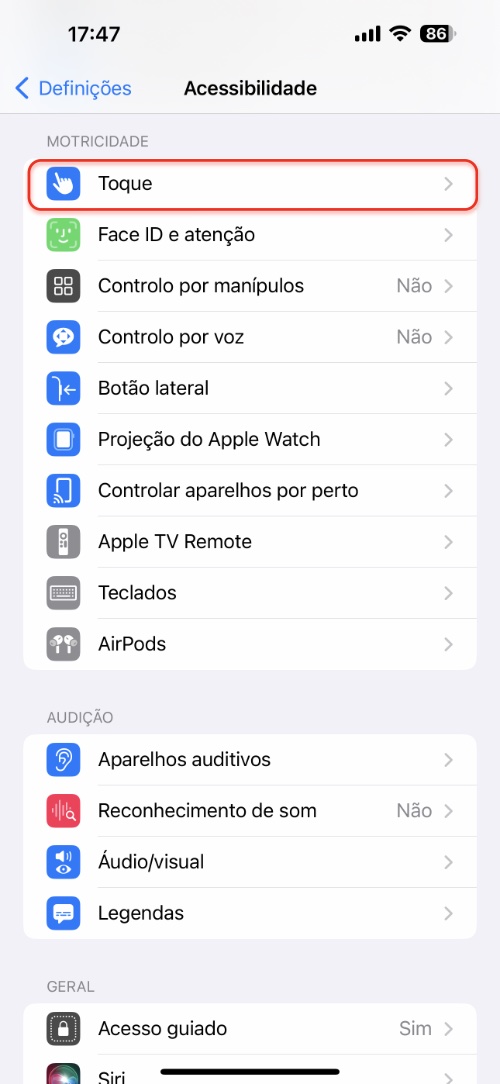The image size is (500, 1084).
Task: Open Face ID e atenção
Action: point(250,235)
